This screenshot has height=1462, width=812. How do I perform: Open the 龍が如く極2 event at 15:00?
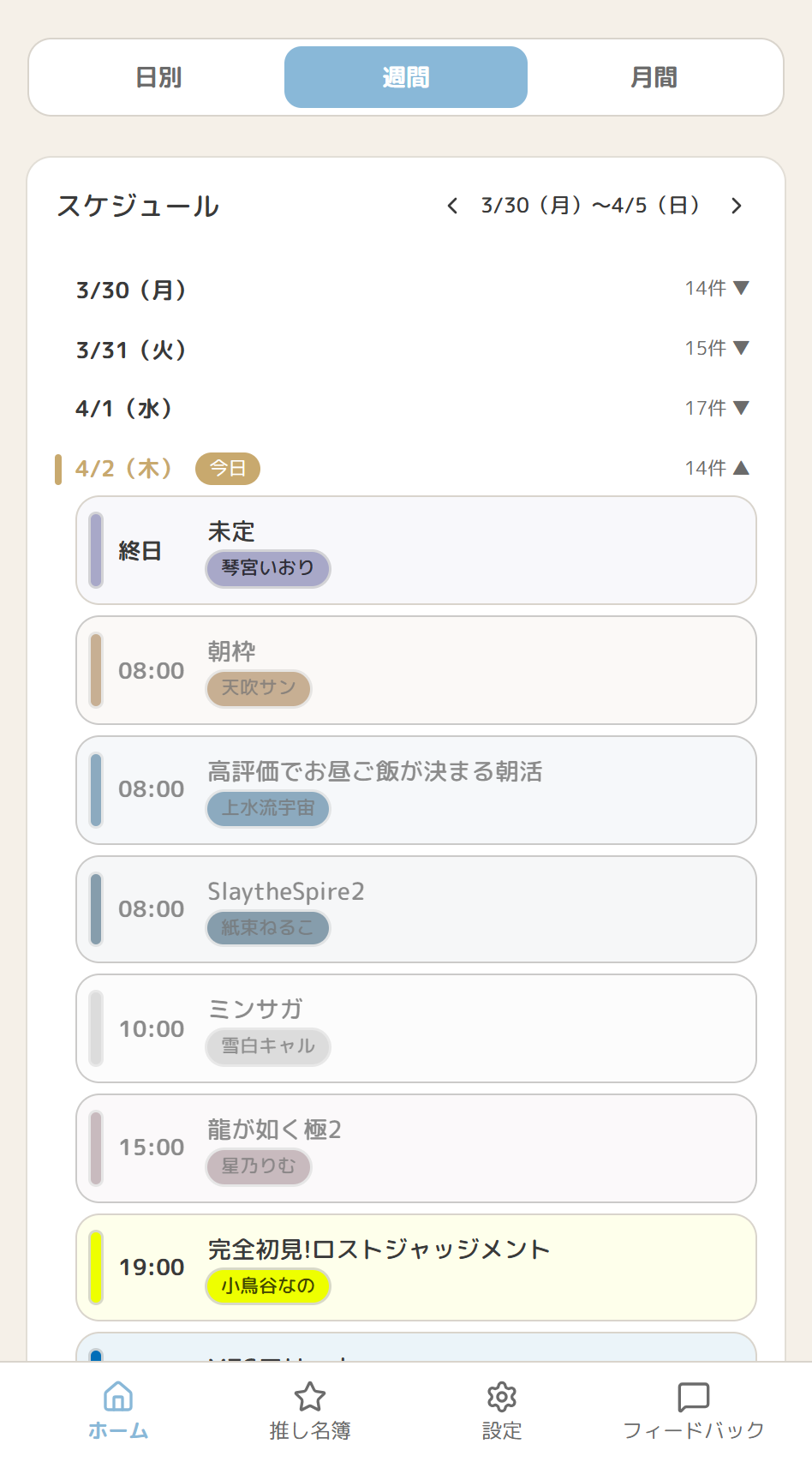pyautogui.click(x=415, y=1147)
